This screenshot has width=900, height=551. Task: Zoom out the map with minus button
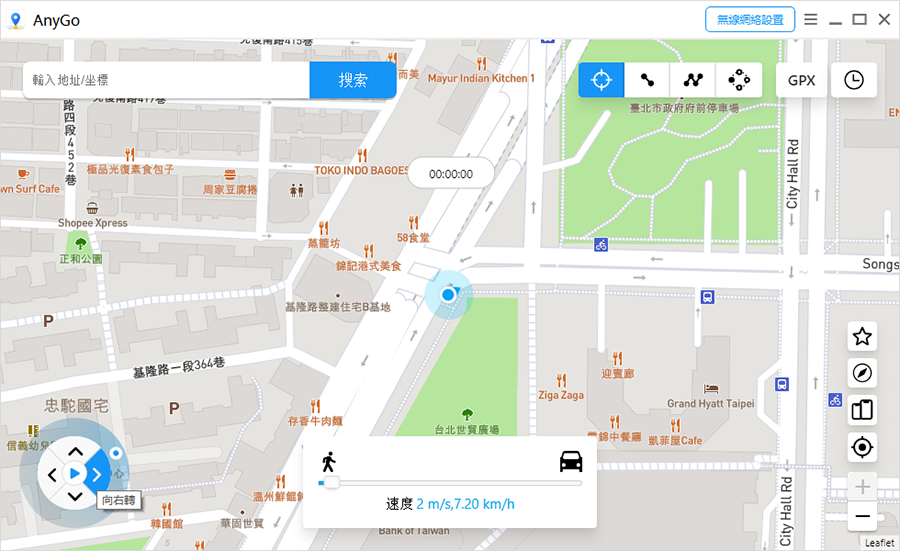point(862,517)
